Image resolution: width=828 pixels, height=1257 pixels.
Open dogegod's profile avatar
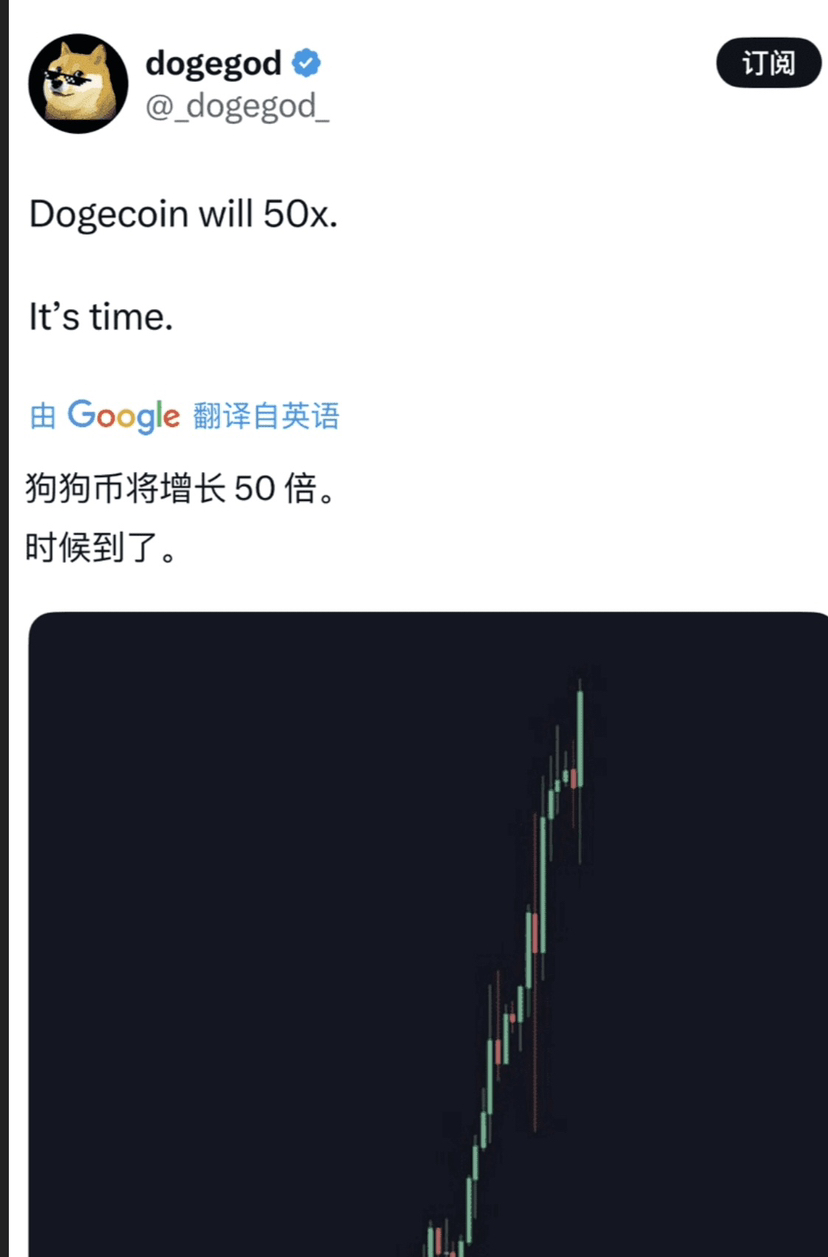[x=78, y=84]
